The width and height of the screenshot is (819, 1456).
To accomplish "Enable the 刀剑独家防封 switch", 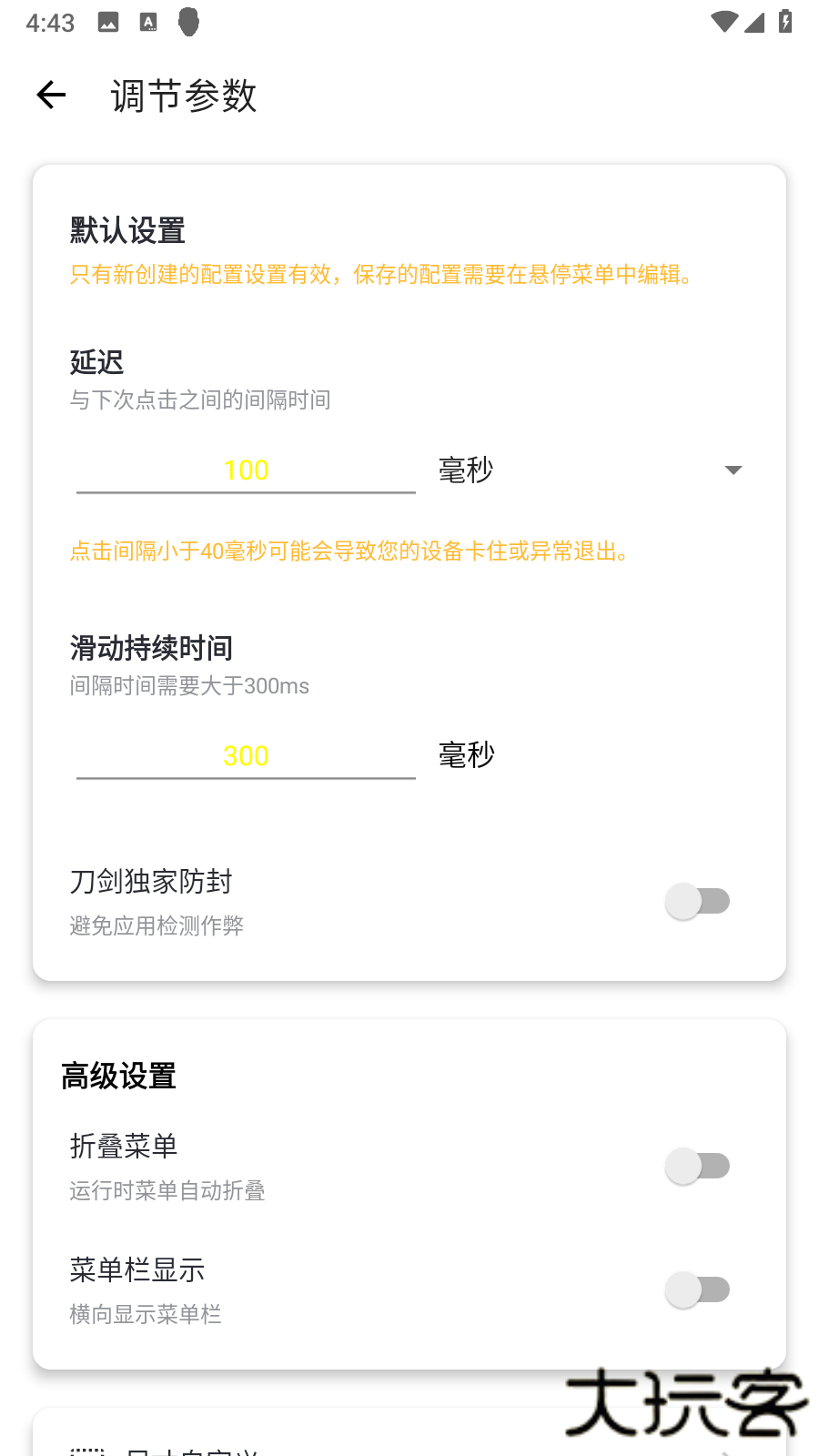I will (x=698, y=900).
